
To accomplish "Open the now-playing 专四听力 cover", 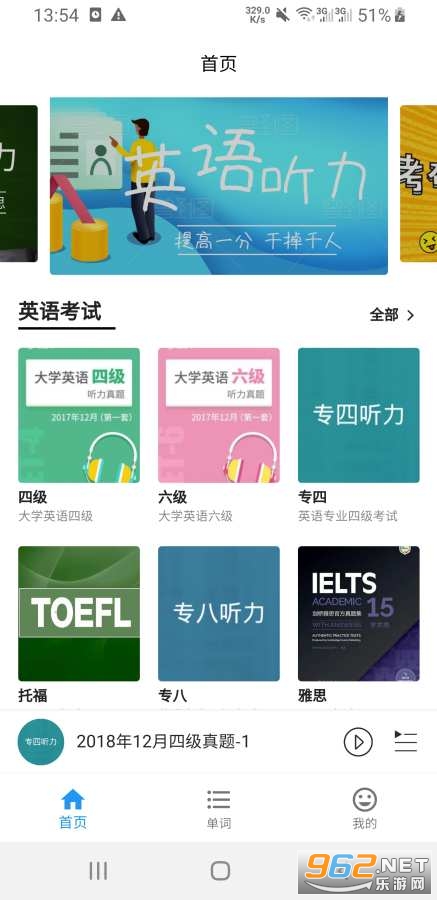I will coord(40,742).
